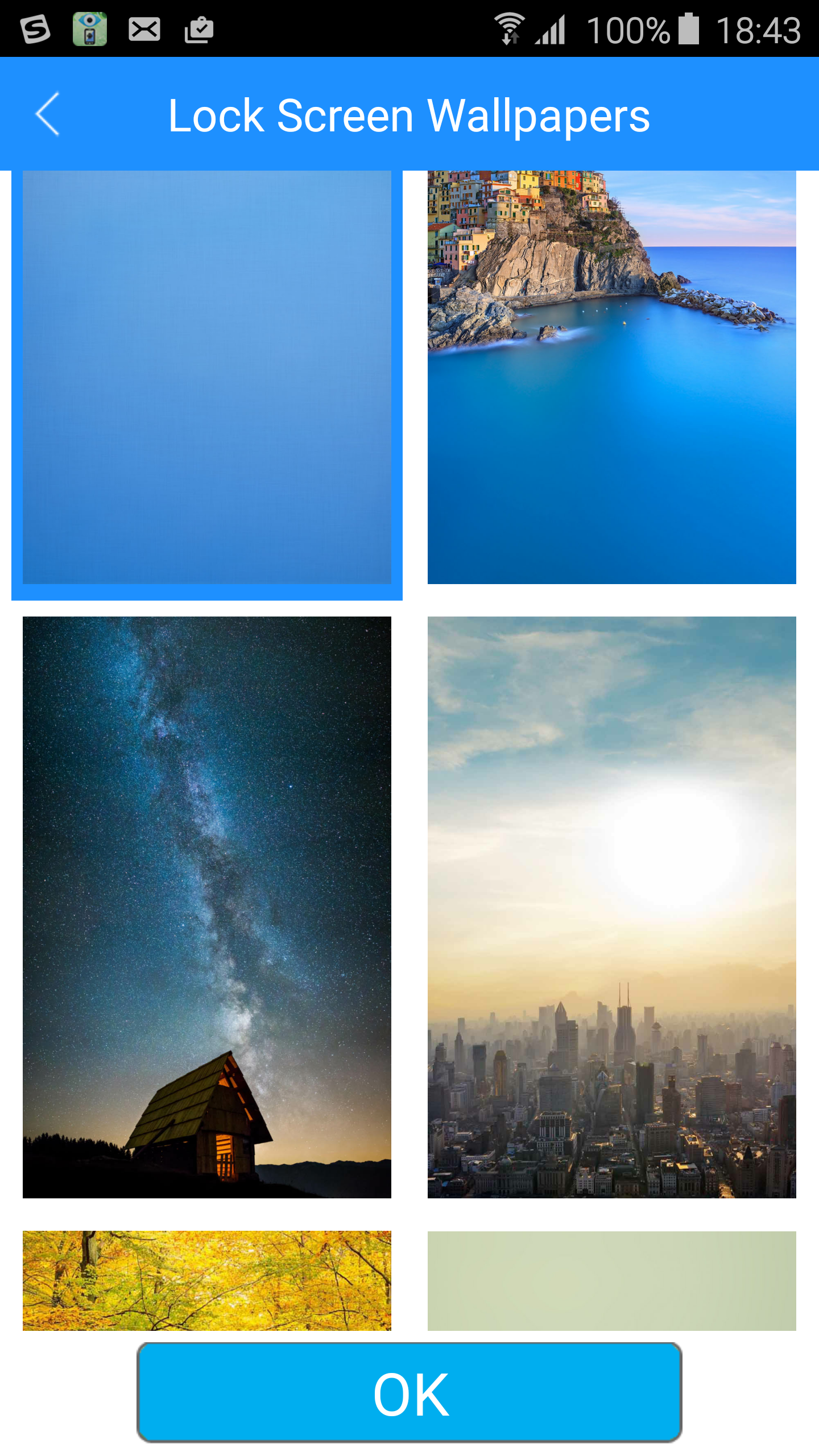Confirm wallpaper with OK button
819x1456 pixels.
409,1393
